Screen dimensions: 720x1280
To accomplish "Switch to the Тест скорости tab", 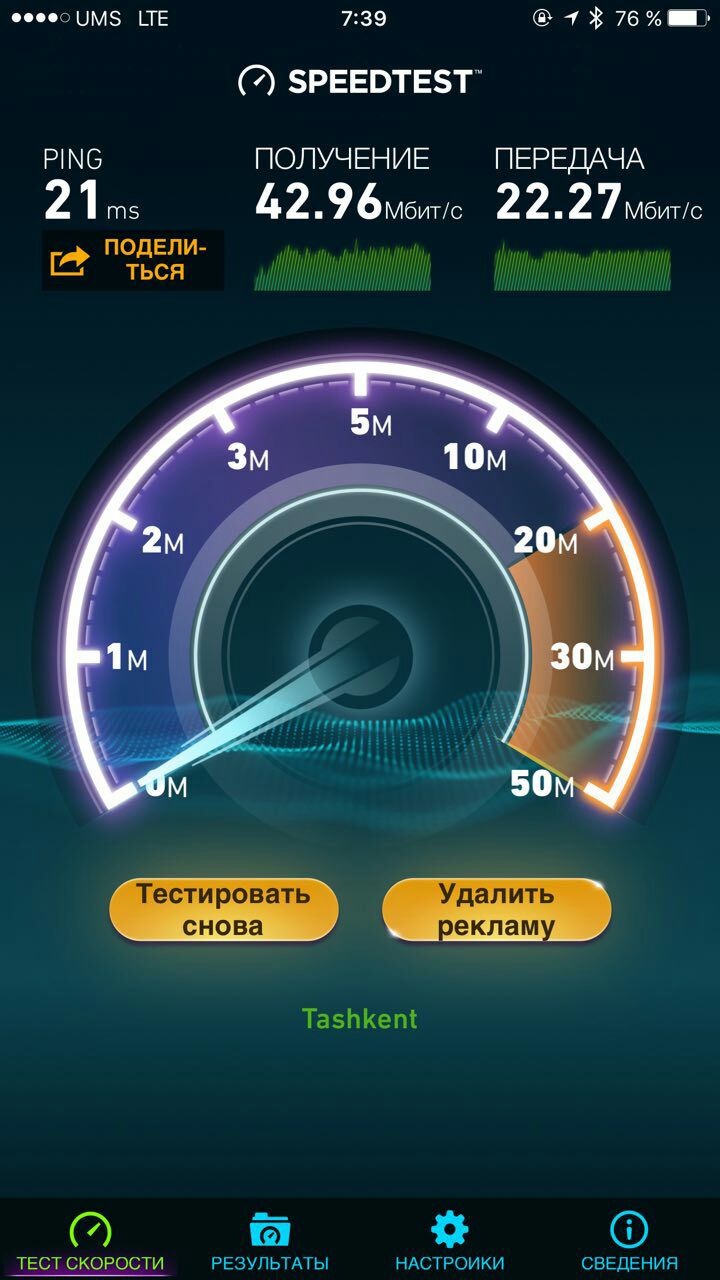I will pyautogui.click(x=90, y=1240).
